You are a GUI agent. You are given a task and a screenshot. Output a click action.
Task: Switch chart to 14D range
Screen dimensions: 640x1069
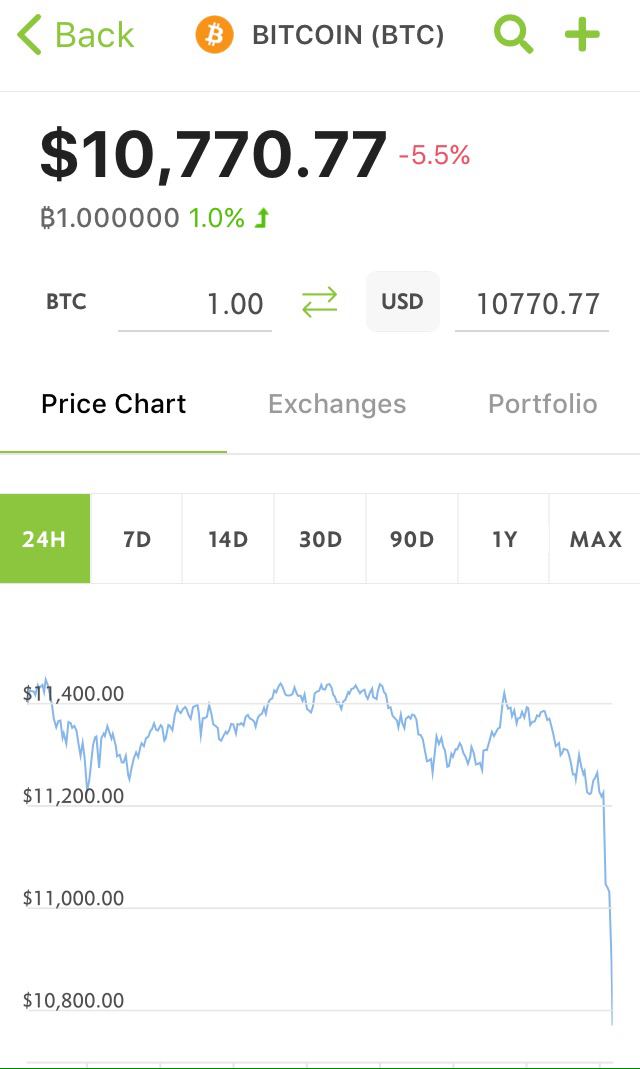pyautogui.click(x=228, y=539)
